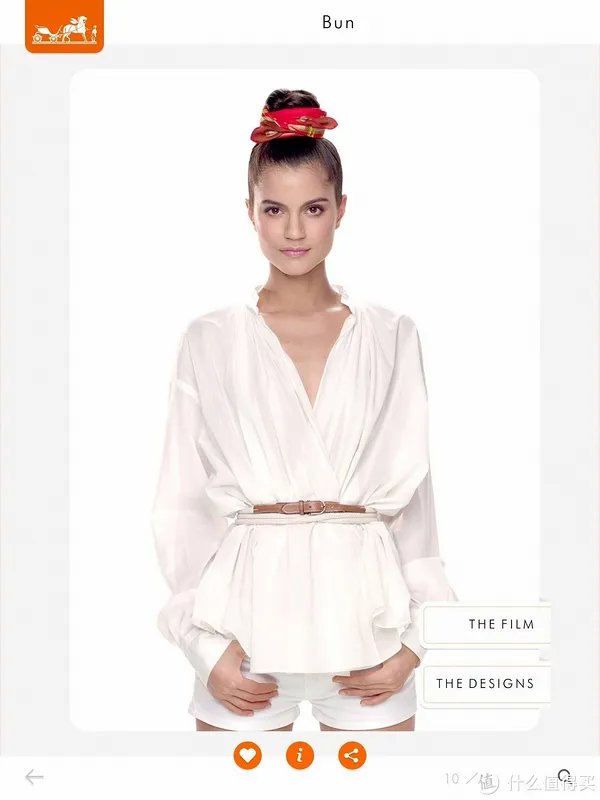The width and height of the screenshot is (600, 800).
Task: Share this Bun scarf look
Action: coord(351,755)
